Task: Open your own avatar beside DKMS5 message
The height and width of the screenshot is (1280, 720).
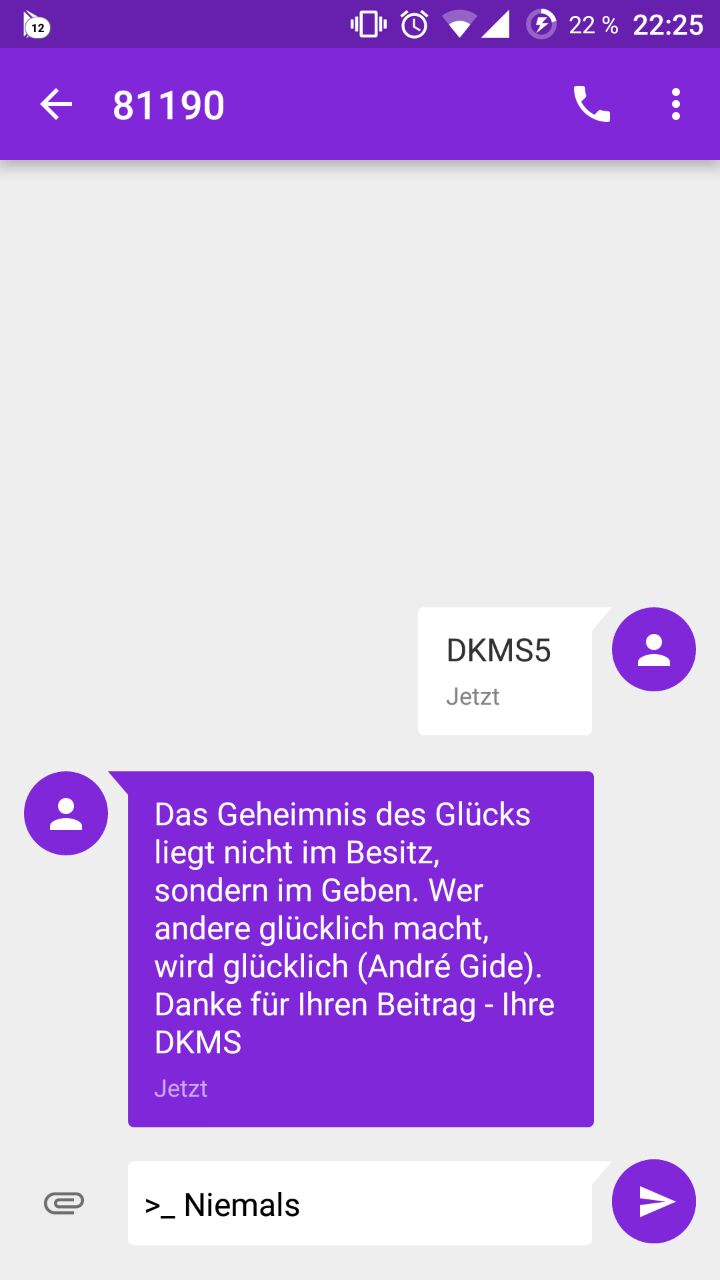Action: [x=654, y=649]
